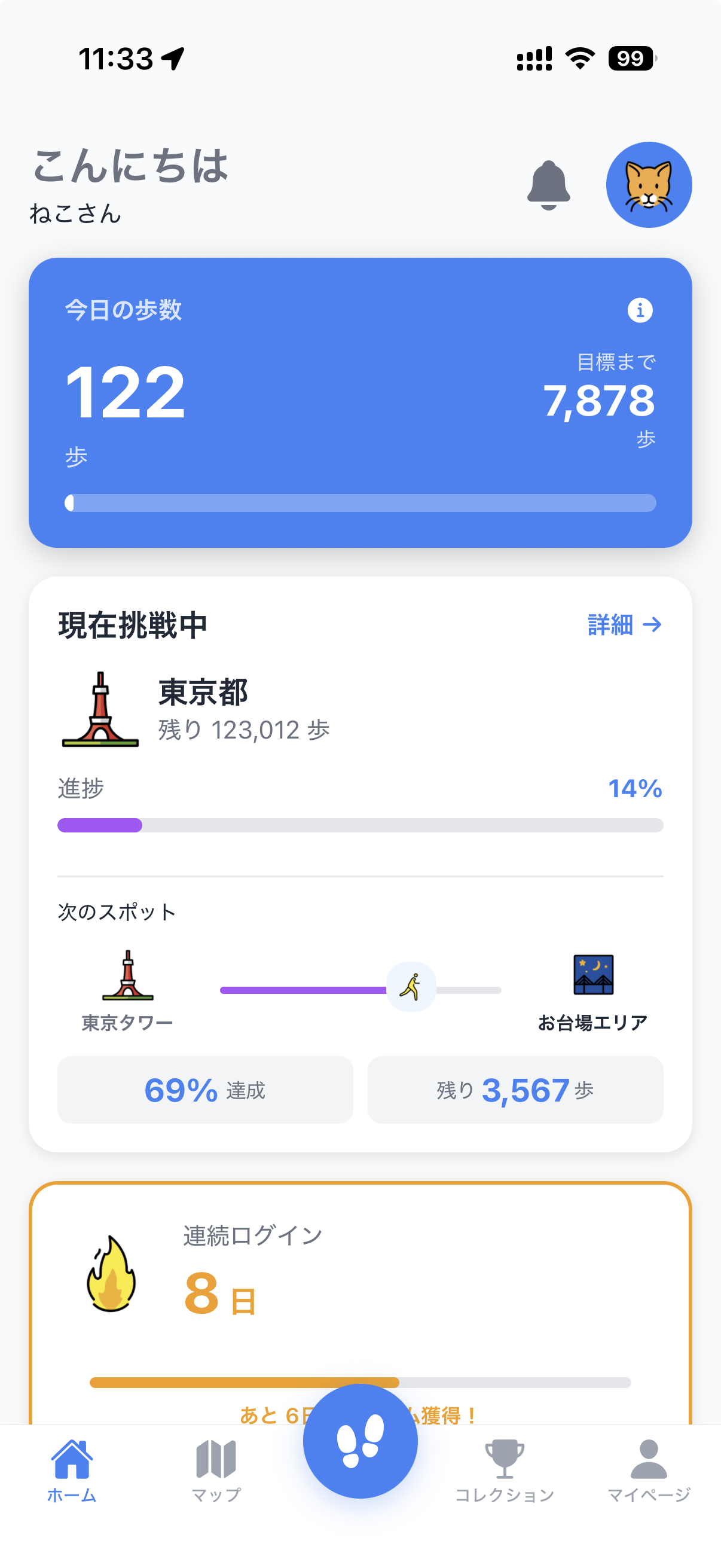
Task: Tap the cat profile avatar
Action: point(649,184)
